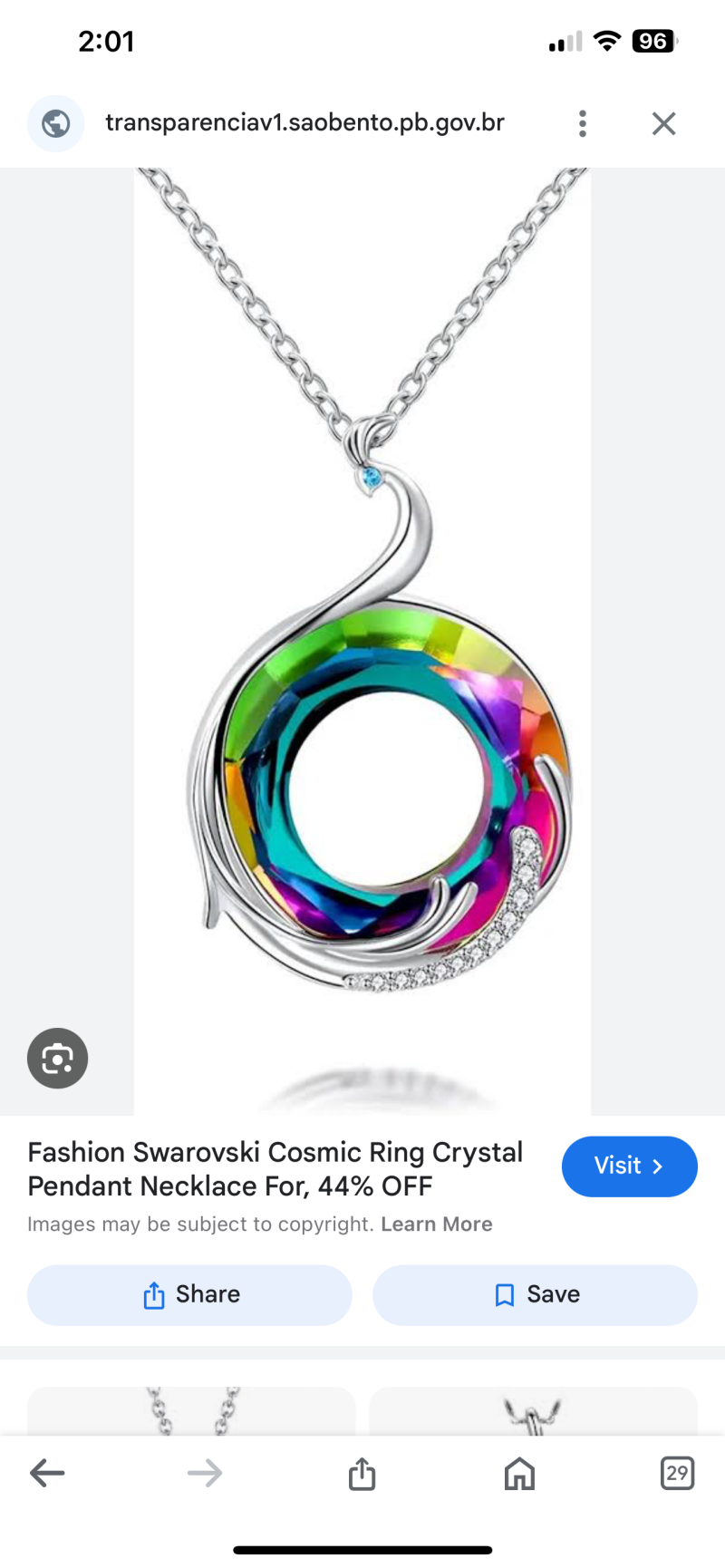
Task: Open the browser share sheet in the bottom toolbar
Action: (362, 1473)
